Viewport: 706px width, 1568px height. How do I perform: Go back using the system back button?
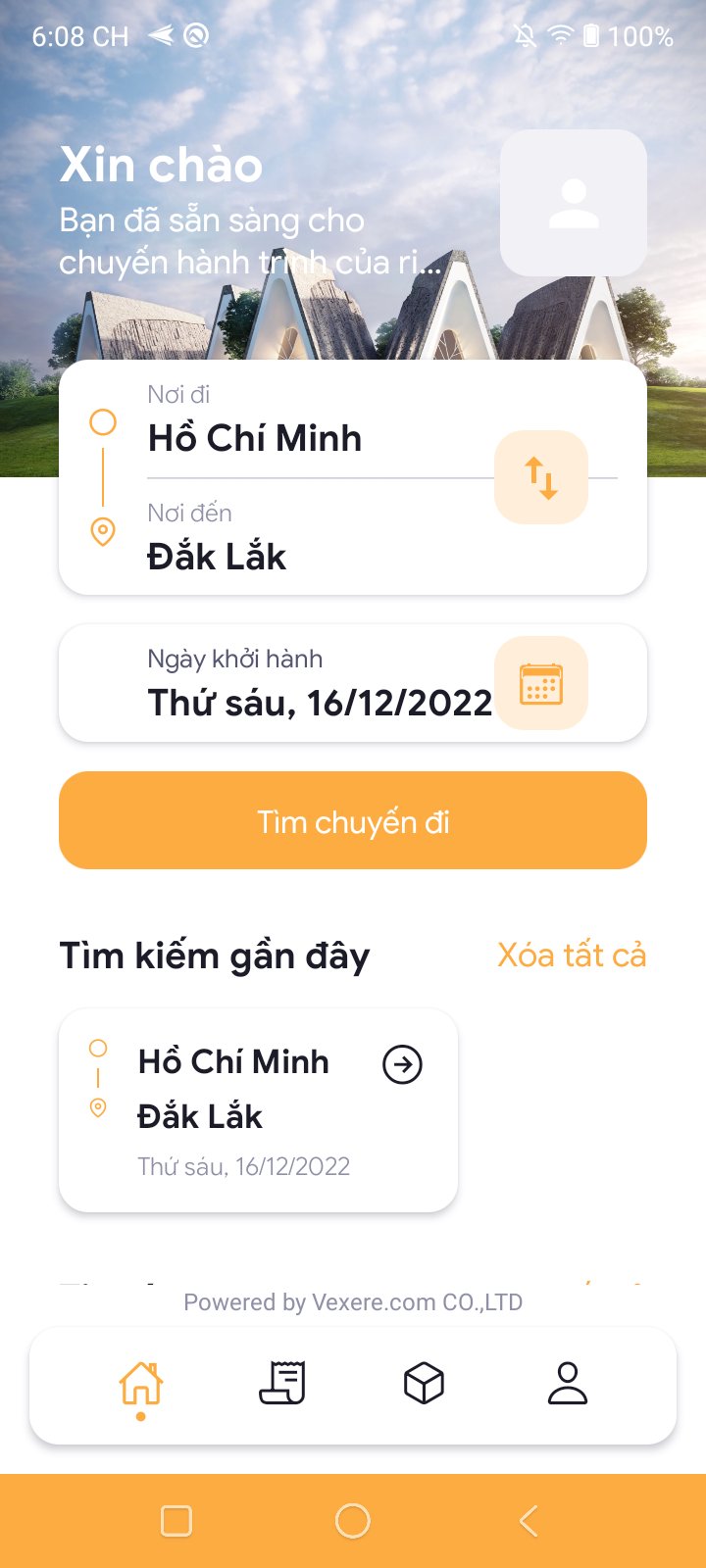pyautogui.click(x=529, y=1521)
